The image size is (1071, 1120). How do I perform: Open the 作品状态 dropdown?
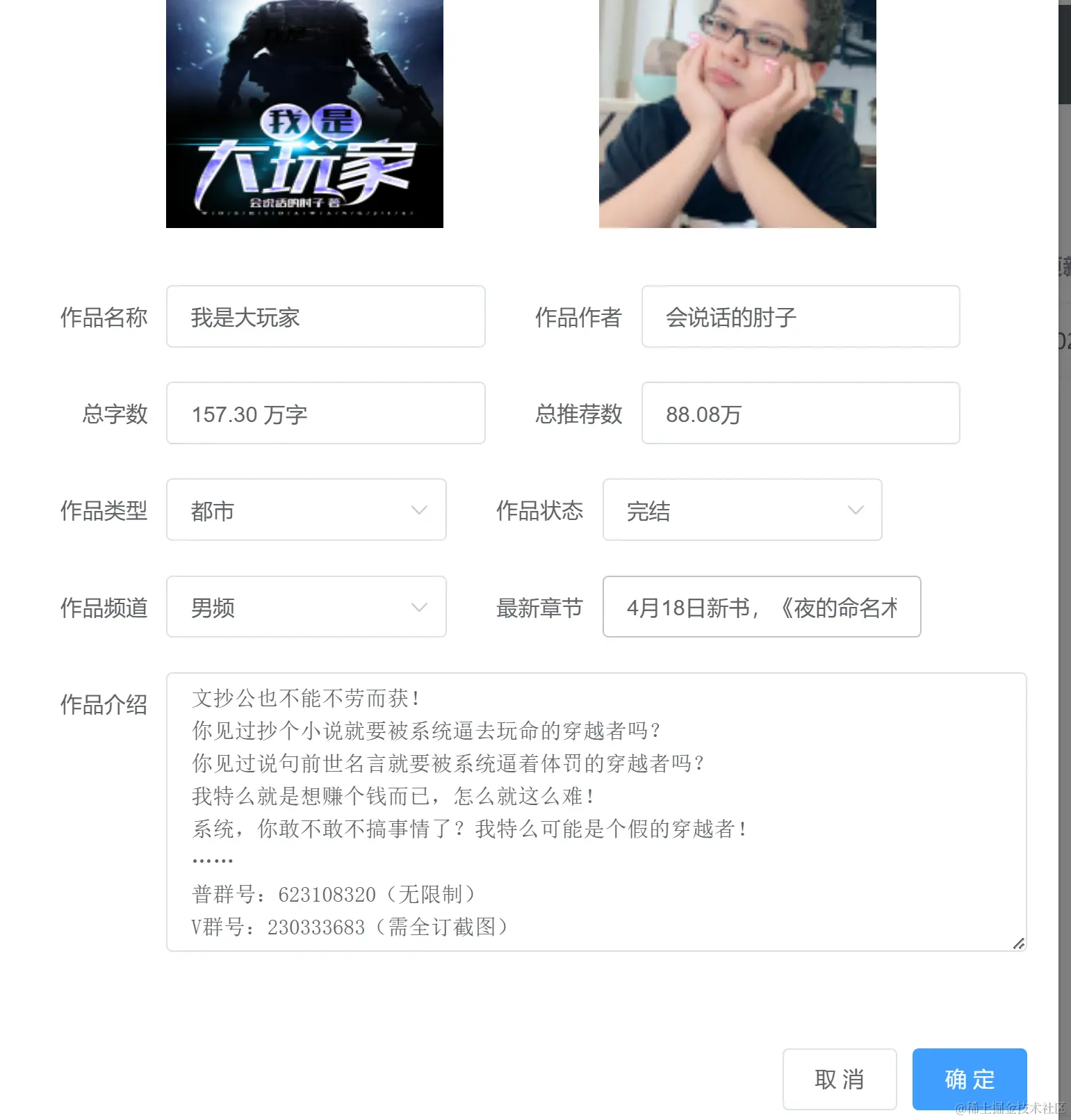pos(742,510)
